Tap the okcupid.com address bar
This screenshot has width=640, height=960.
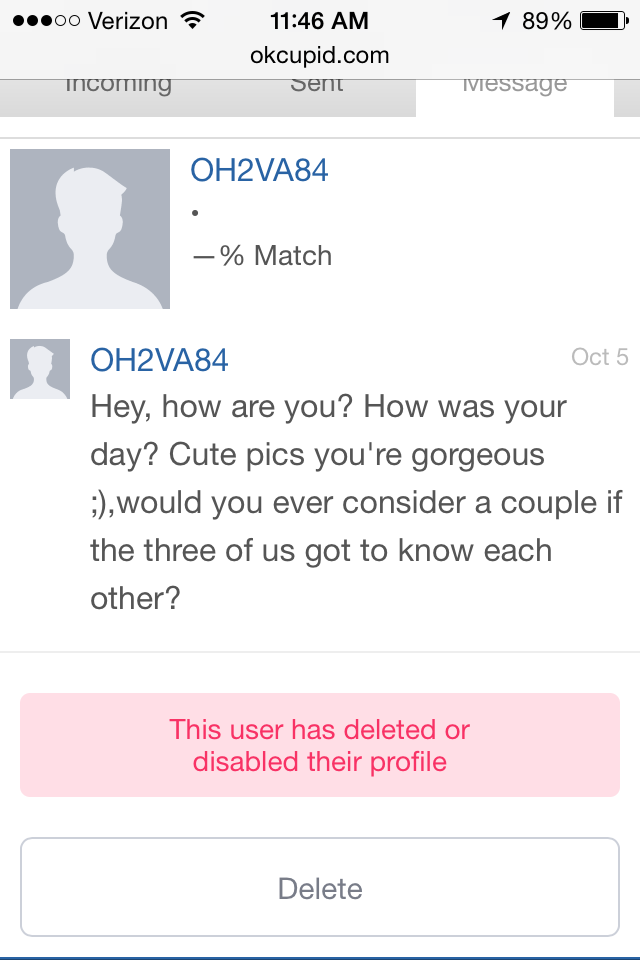tap(320, 56)
